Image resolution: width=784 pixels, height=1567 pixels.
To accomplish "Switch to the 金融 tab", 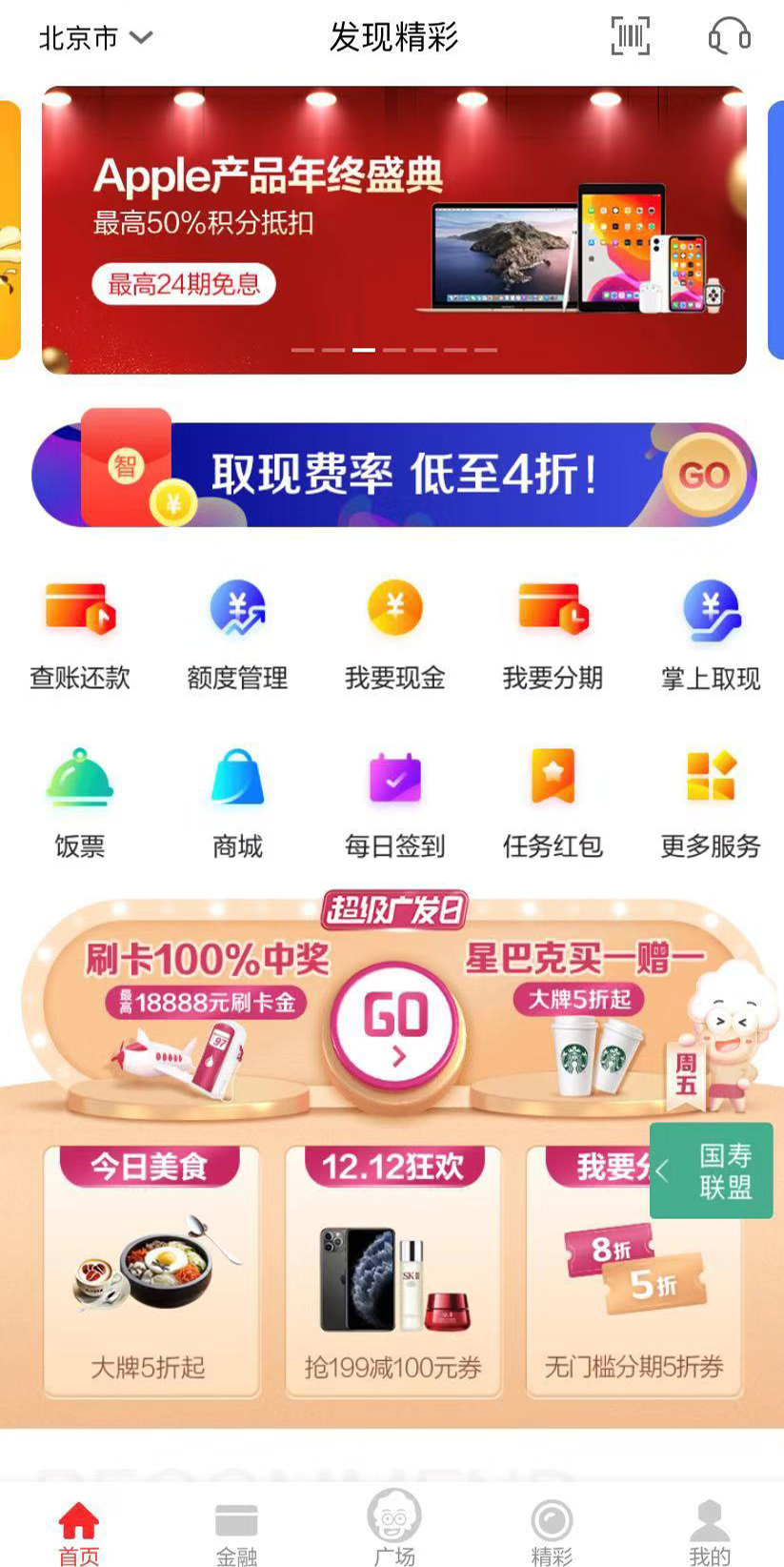I will click(x=237, y=1533).
